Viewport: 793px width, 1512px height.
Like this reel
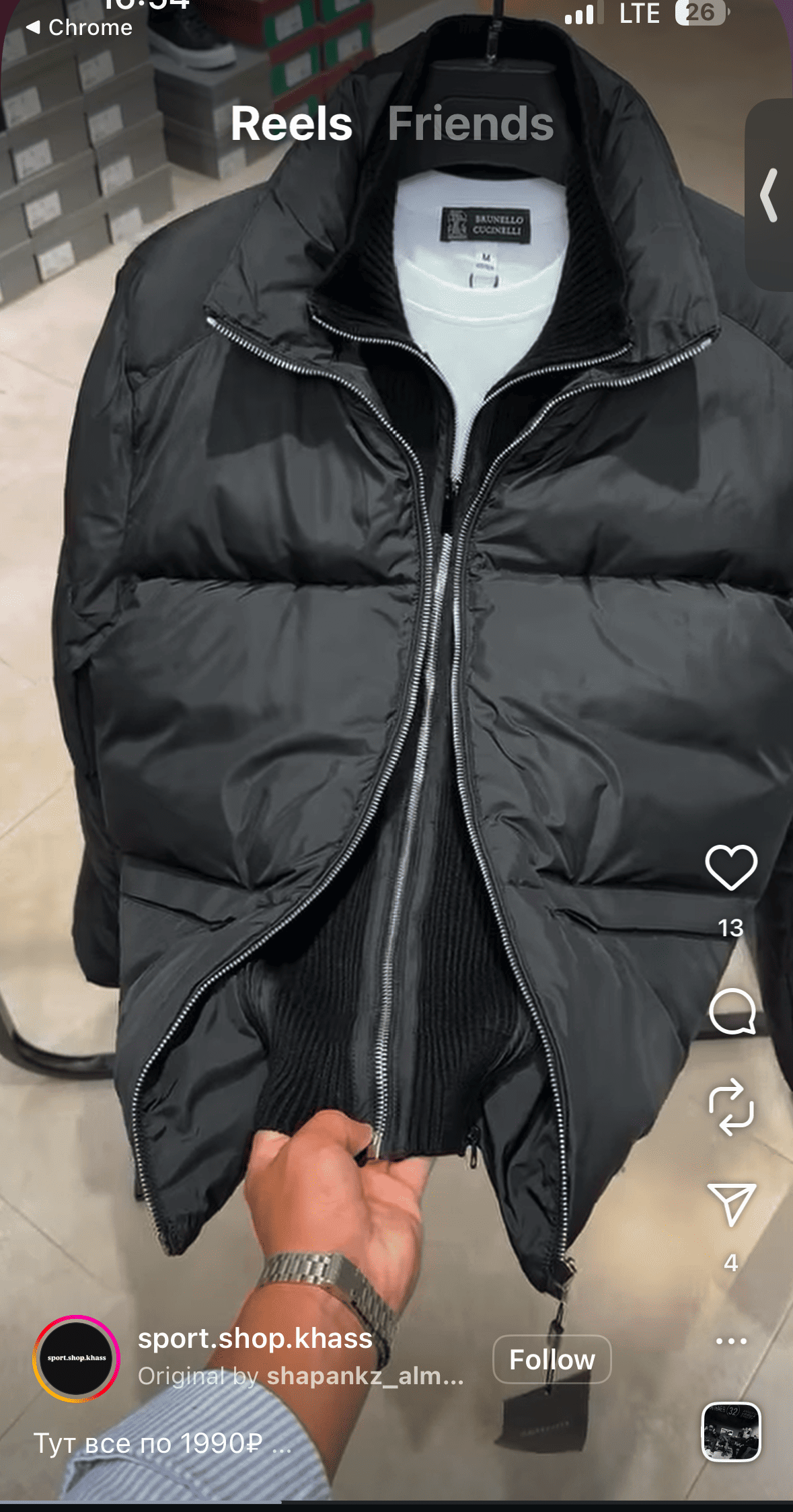pyautogui.click(x=731, y=868)
